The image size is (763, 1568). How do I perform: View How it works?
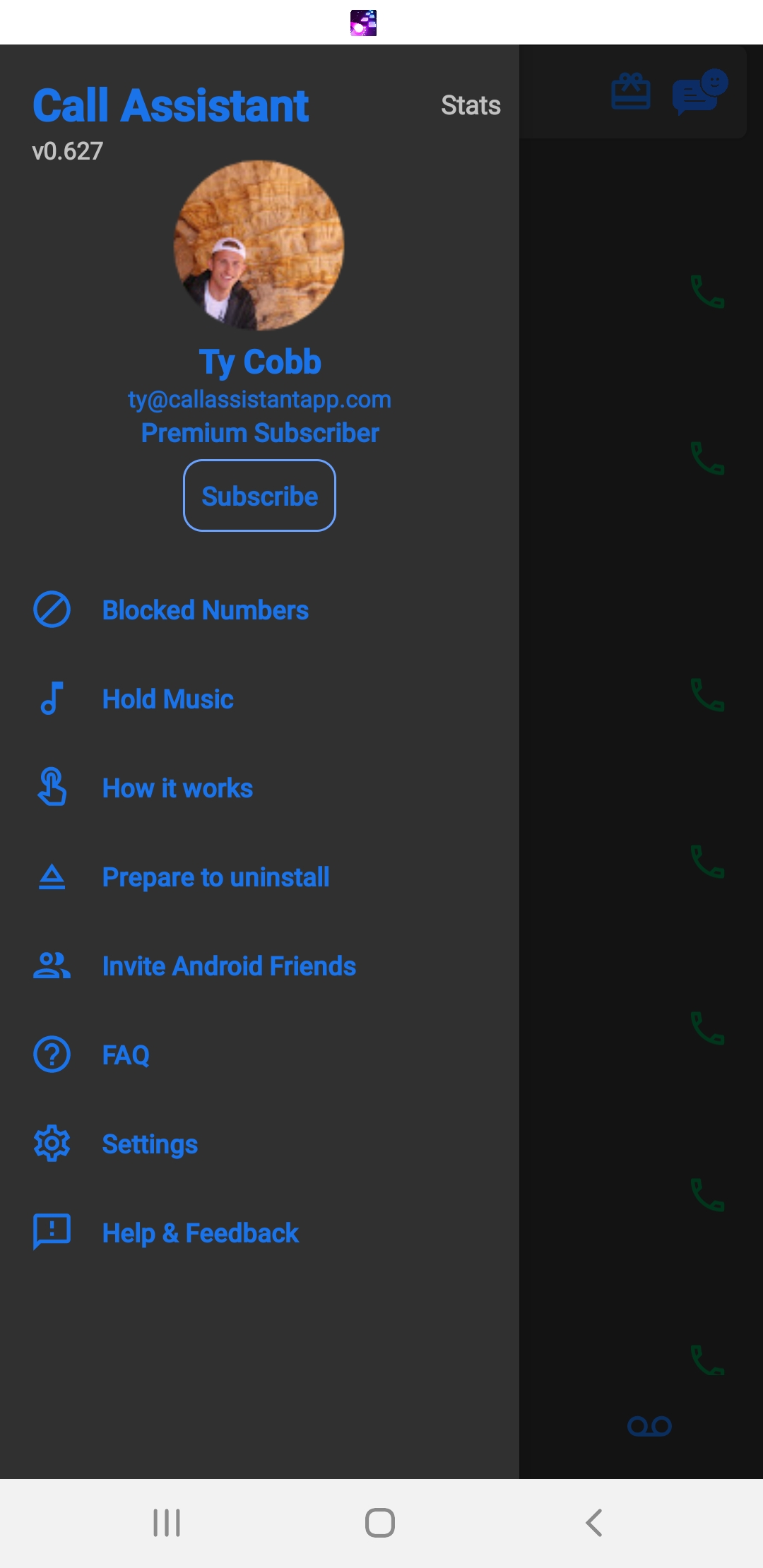pyautogui.click(x=177, y=788)
